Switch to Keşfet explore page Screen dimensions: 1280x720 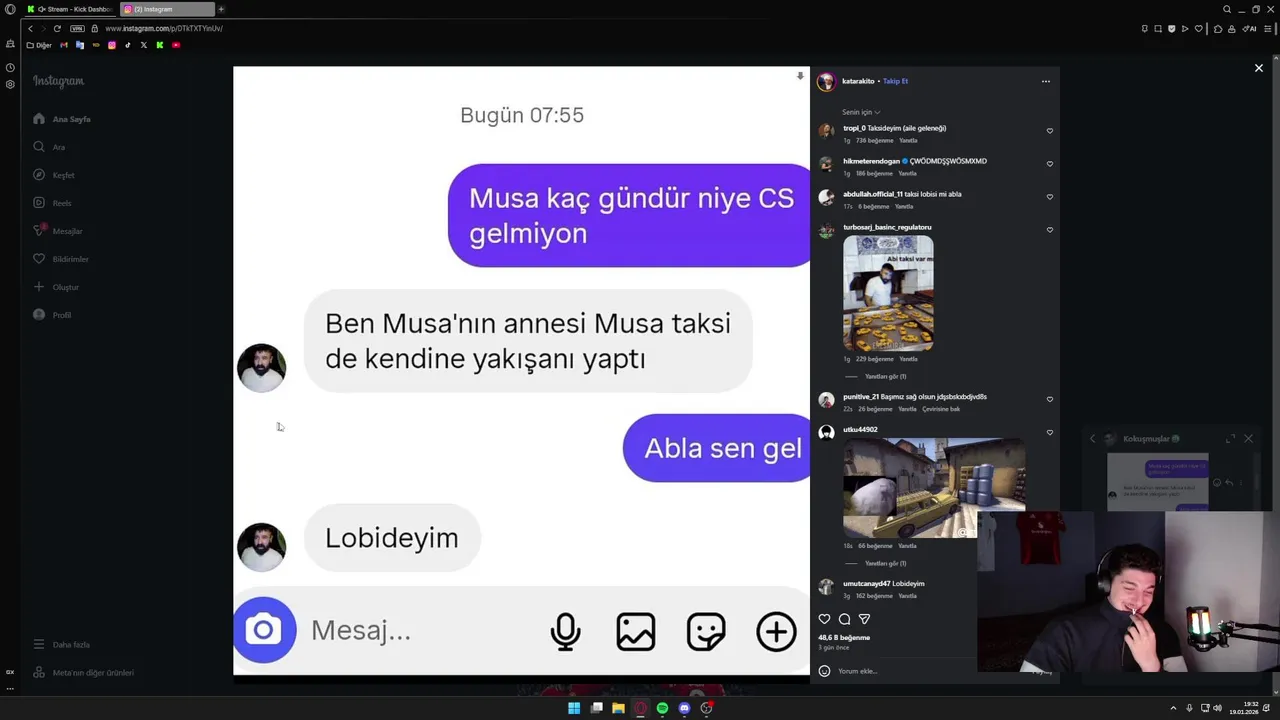coord(63,175)
